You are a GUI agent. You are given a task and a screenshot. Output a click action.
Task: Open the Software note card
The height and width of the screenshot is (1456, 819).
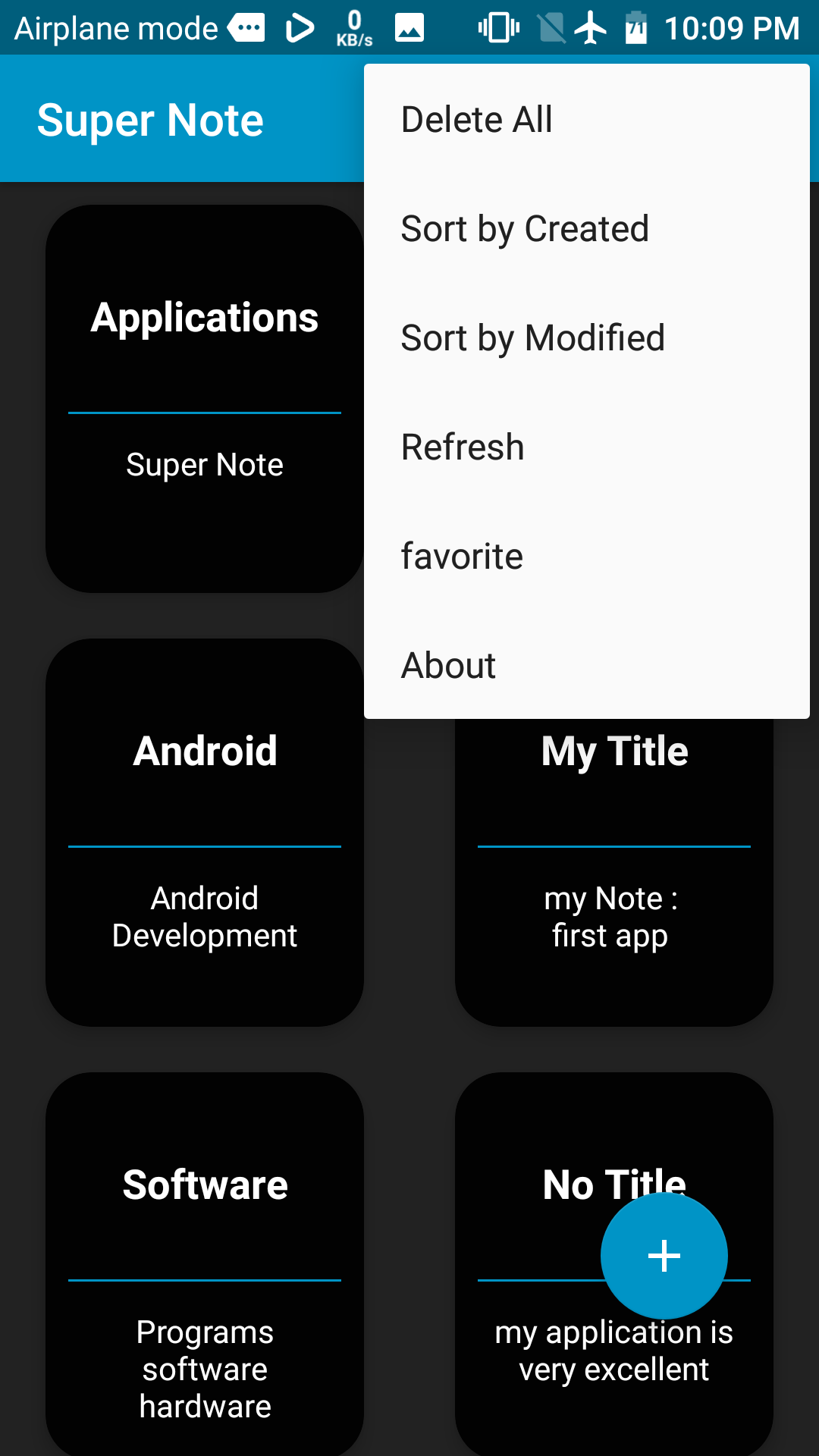point(204,1274)
